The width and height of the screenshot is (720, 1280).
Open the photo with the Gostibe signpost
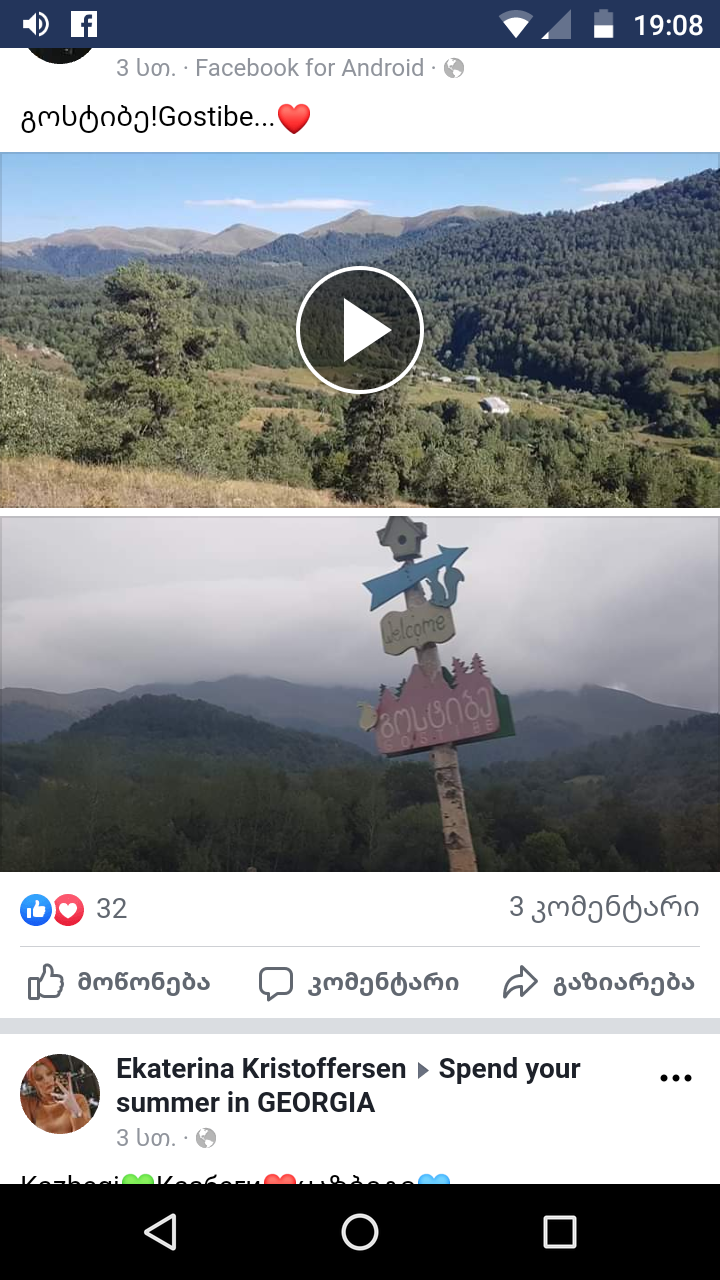[360, 693]
